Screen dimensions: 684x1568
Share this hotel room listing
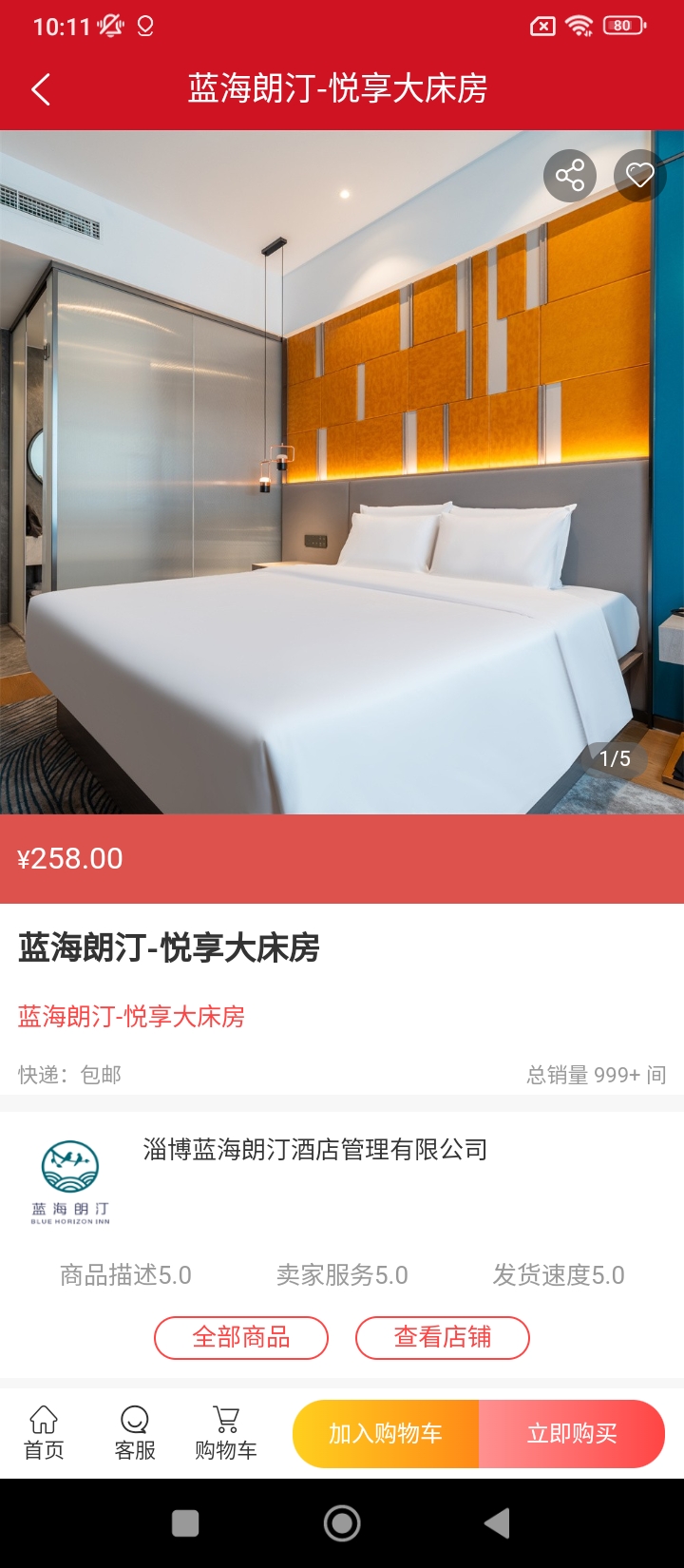(x=569, y=176)
